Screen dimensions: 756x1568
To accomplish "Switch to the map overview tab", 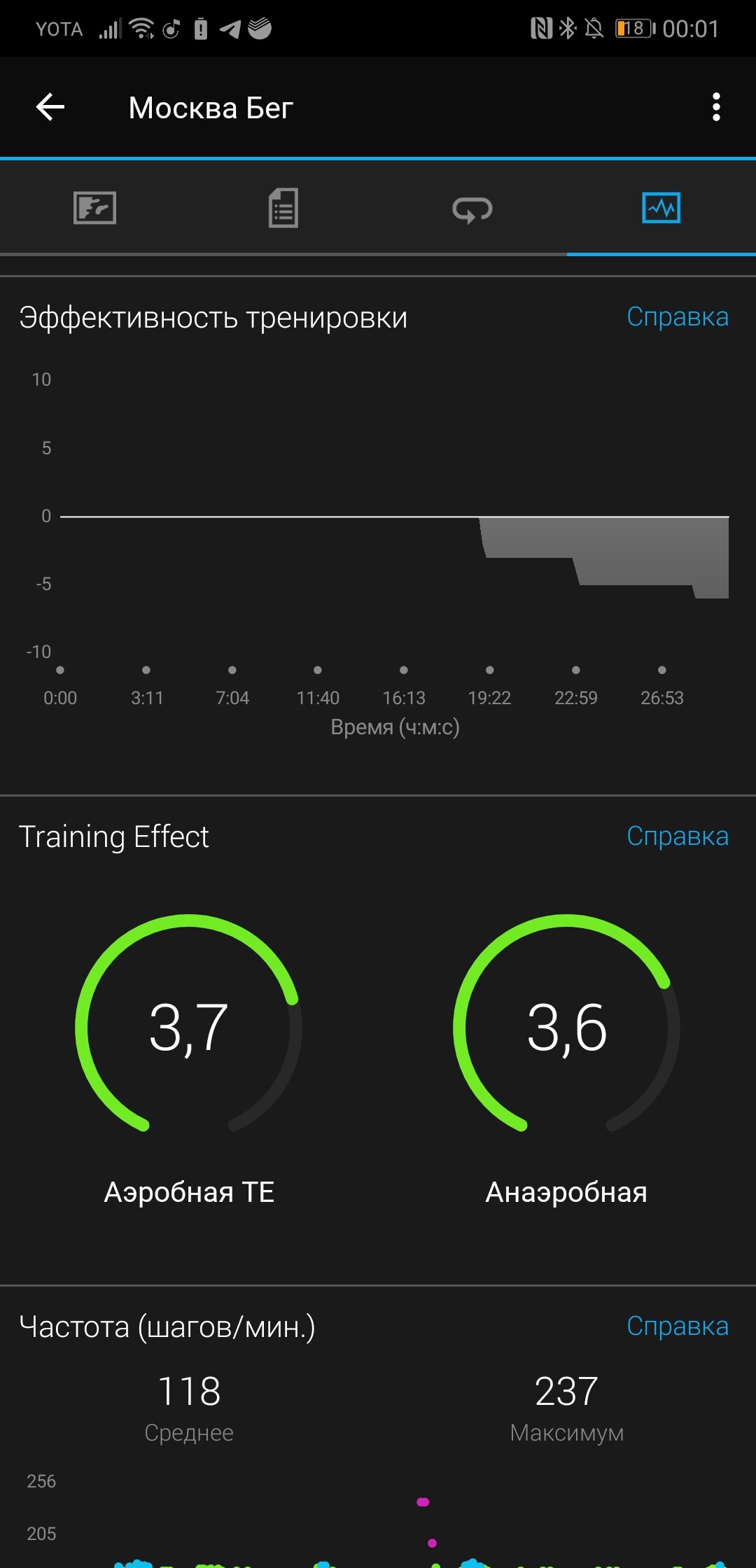I will pyautogui.click(x=94, y=208).
